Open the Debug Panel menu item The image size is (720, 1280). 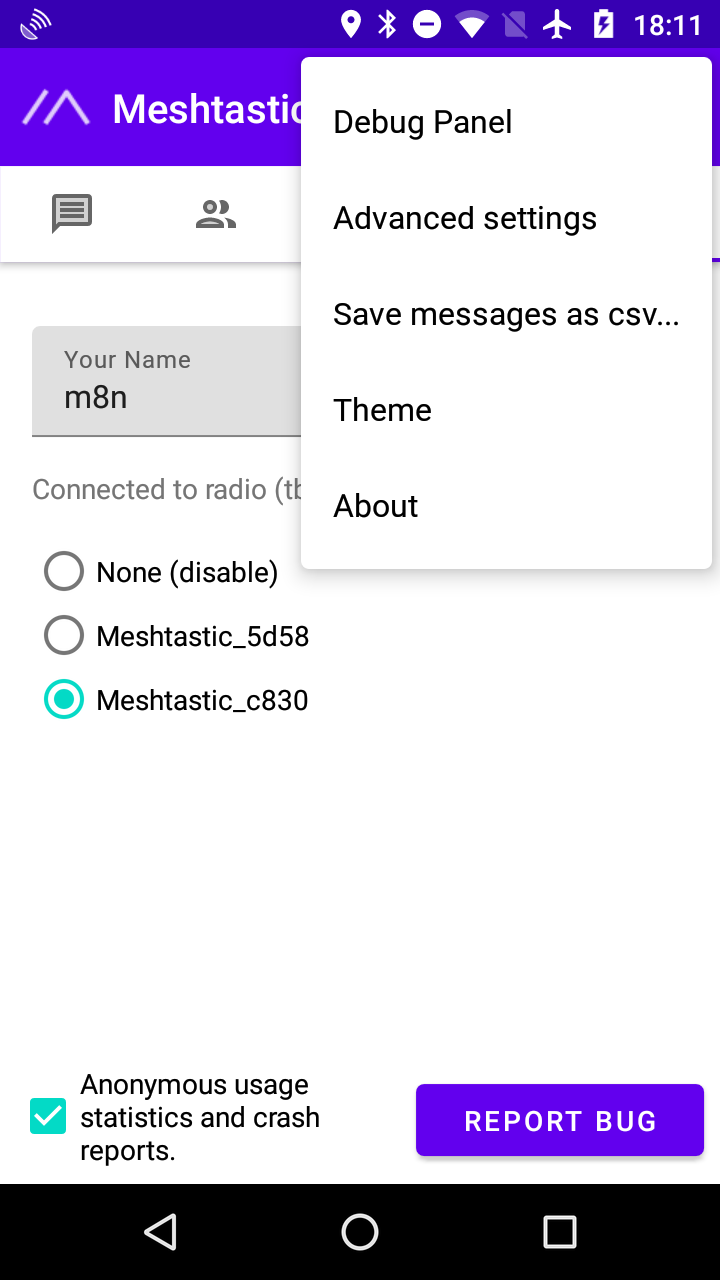point(506,122)
